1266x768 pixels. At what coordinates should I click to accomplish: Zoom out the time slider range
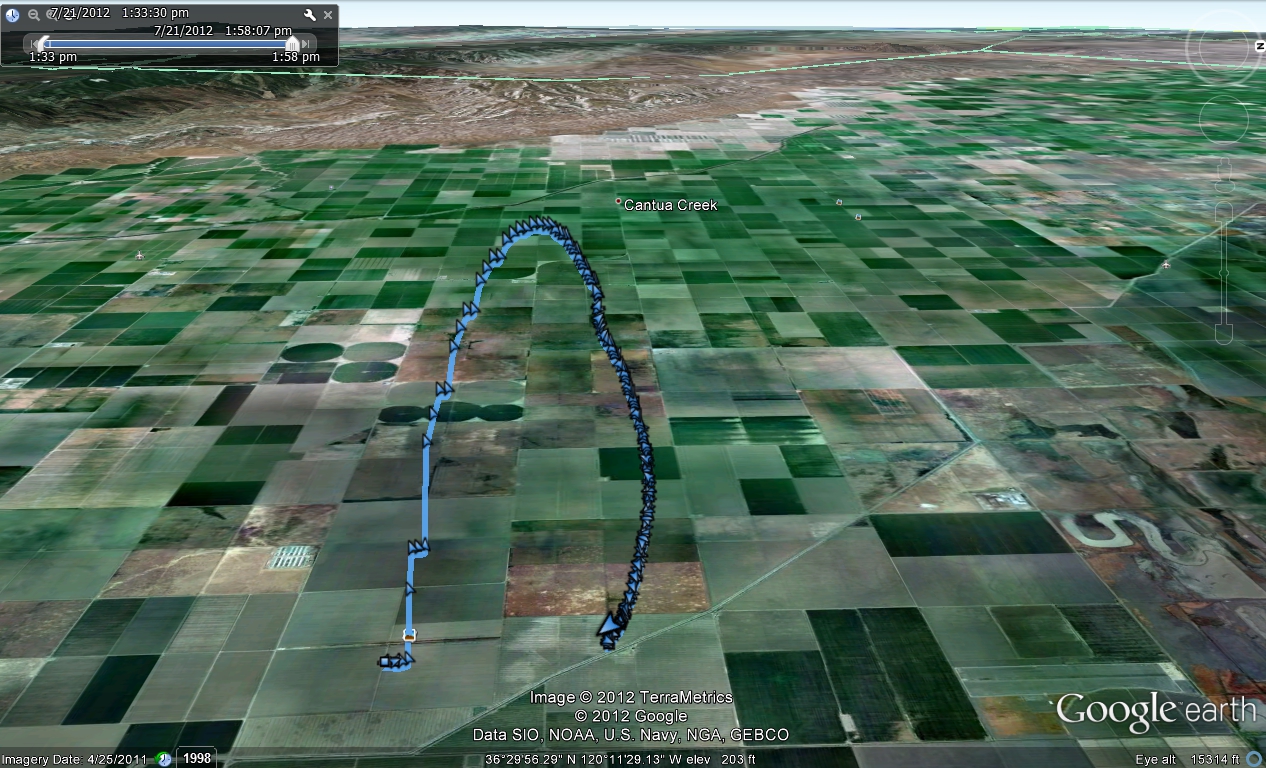point(33,15)
